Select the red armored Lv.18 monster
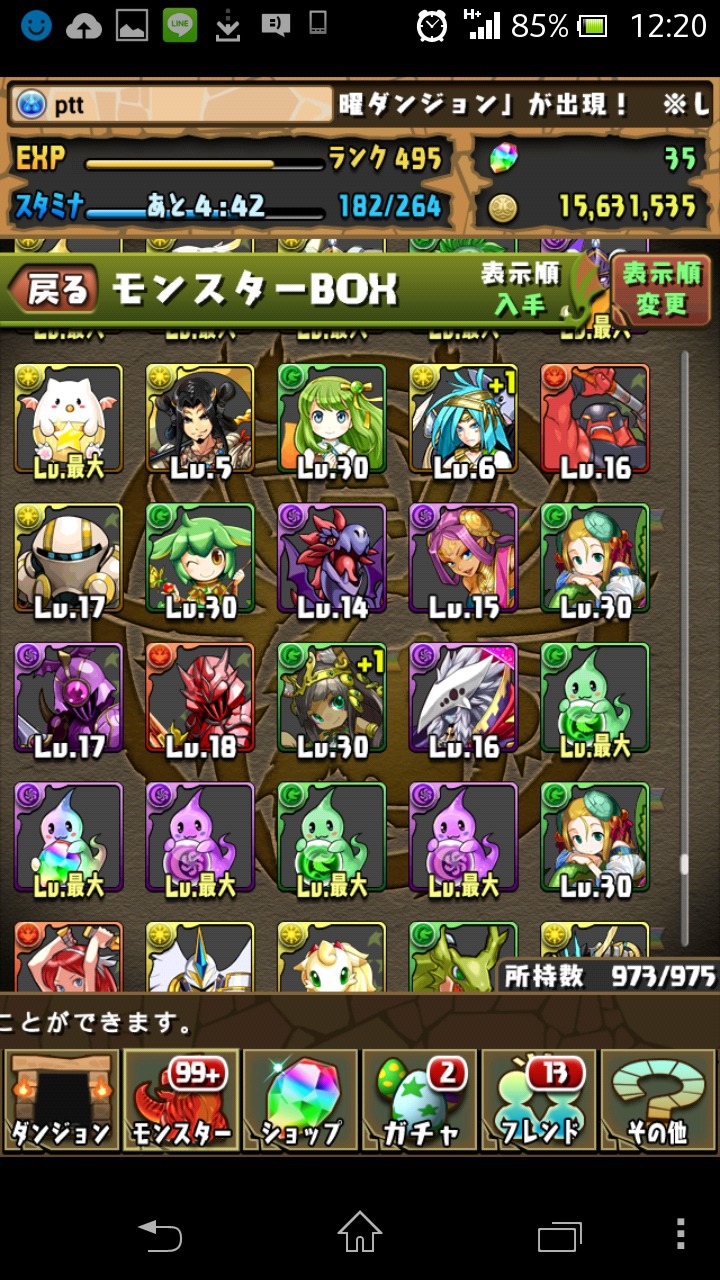Screen dimensions: 720x1280 coord(200,697)
